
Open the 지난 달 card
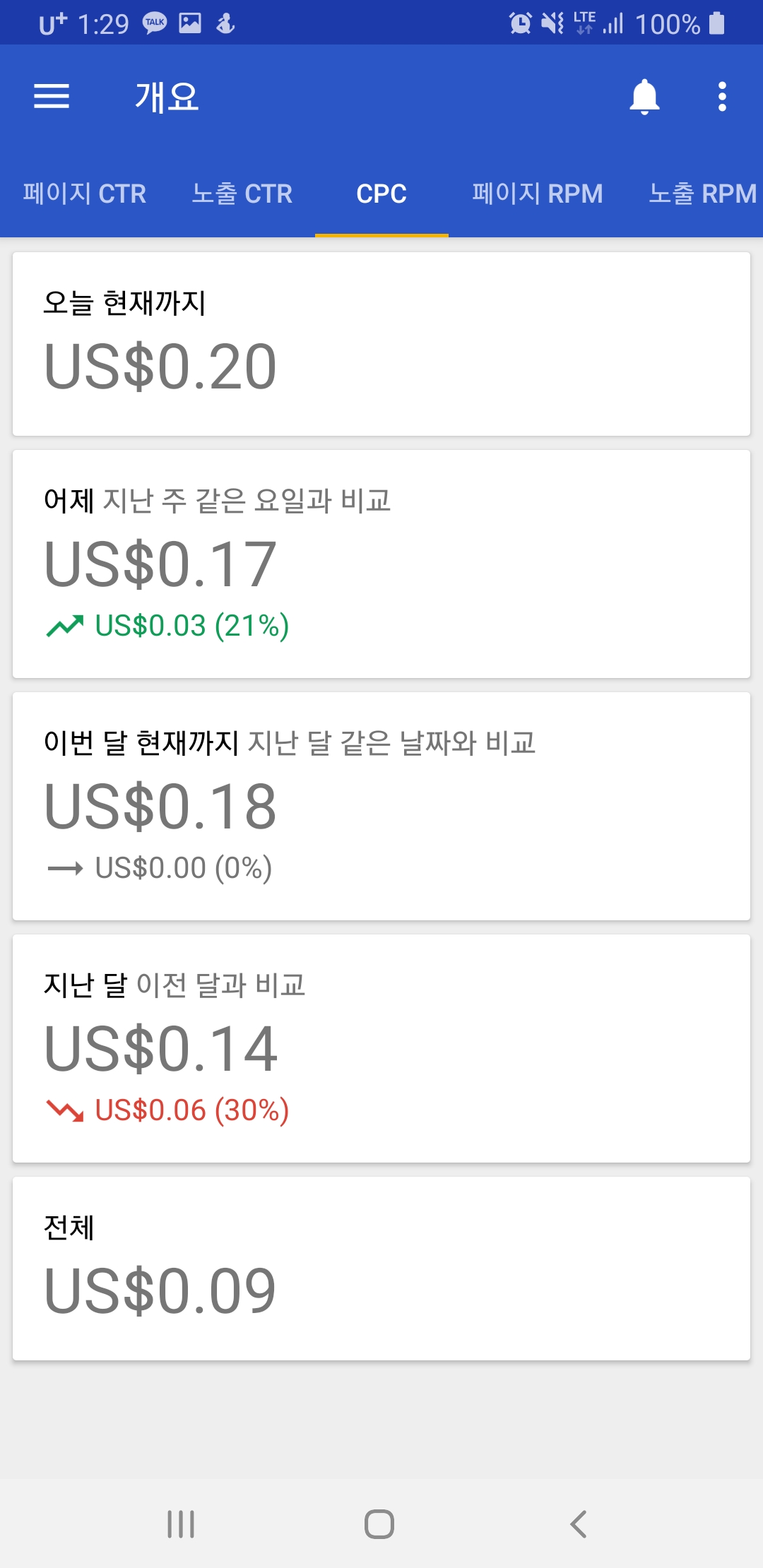(381, 1048)
